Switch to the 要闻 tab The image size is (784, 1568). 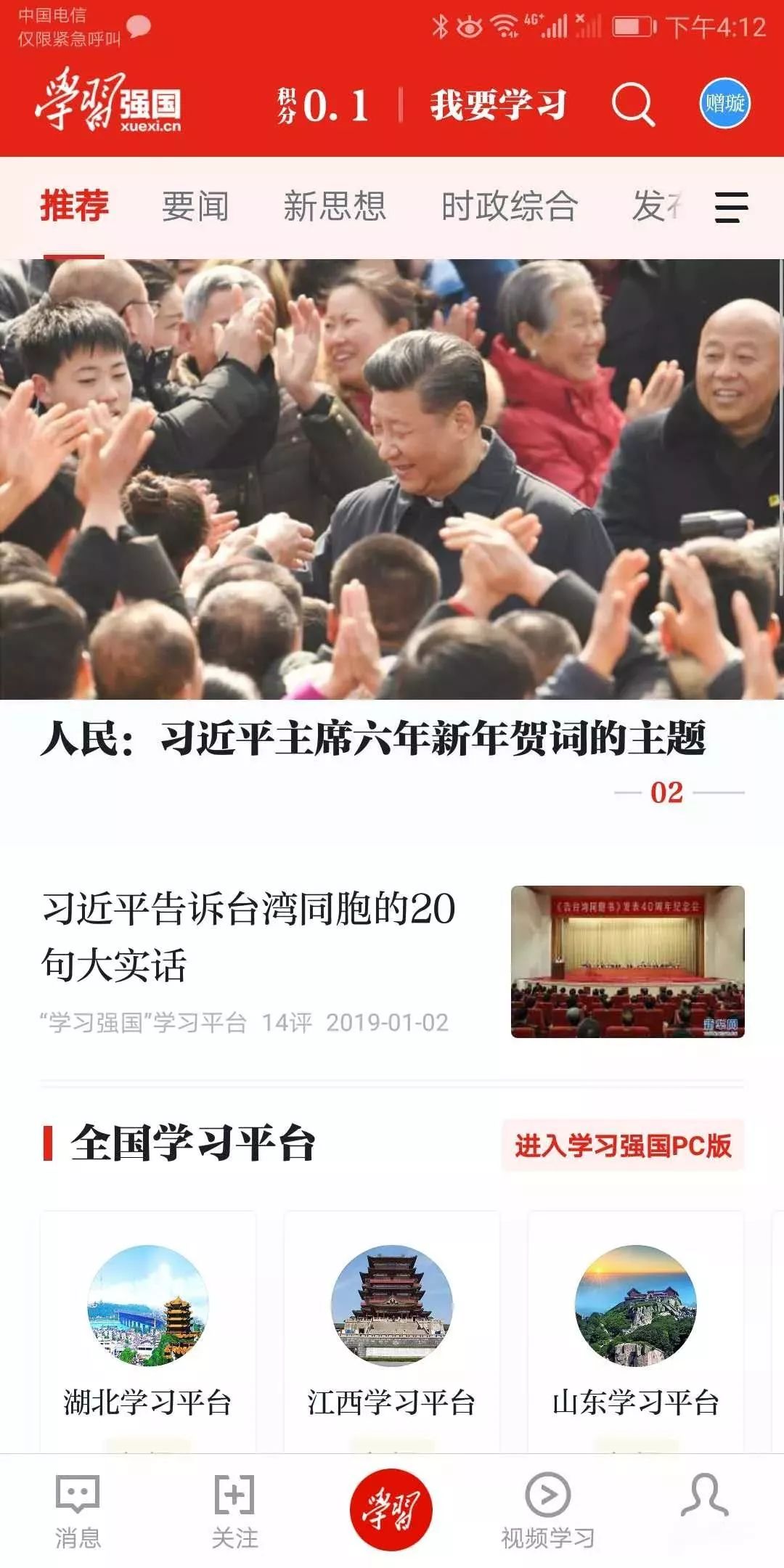click(195, 206)
